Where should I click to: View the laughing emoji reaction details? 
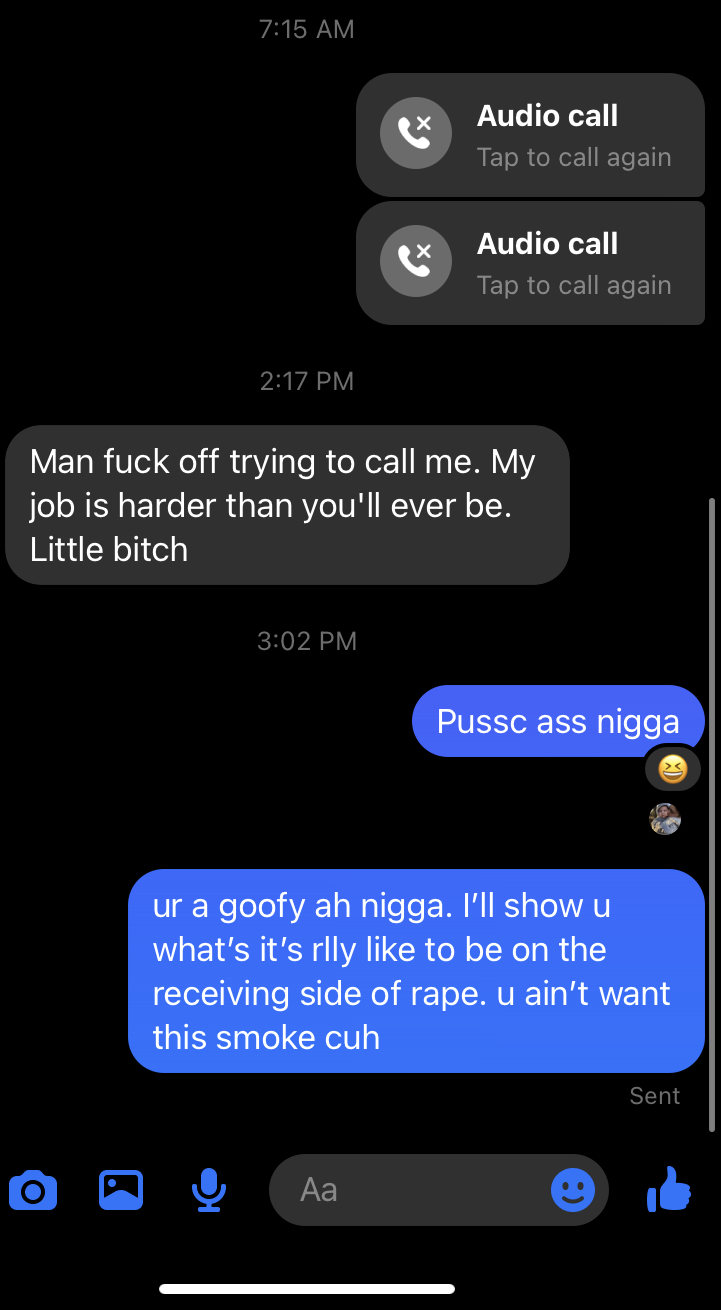(672, 769)
